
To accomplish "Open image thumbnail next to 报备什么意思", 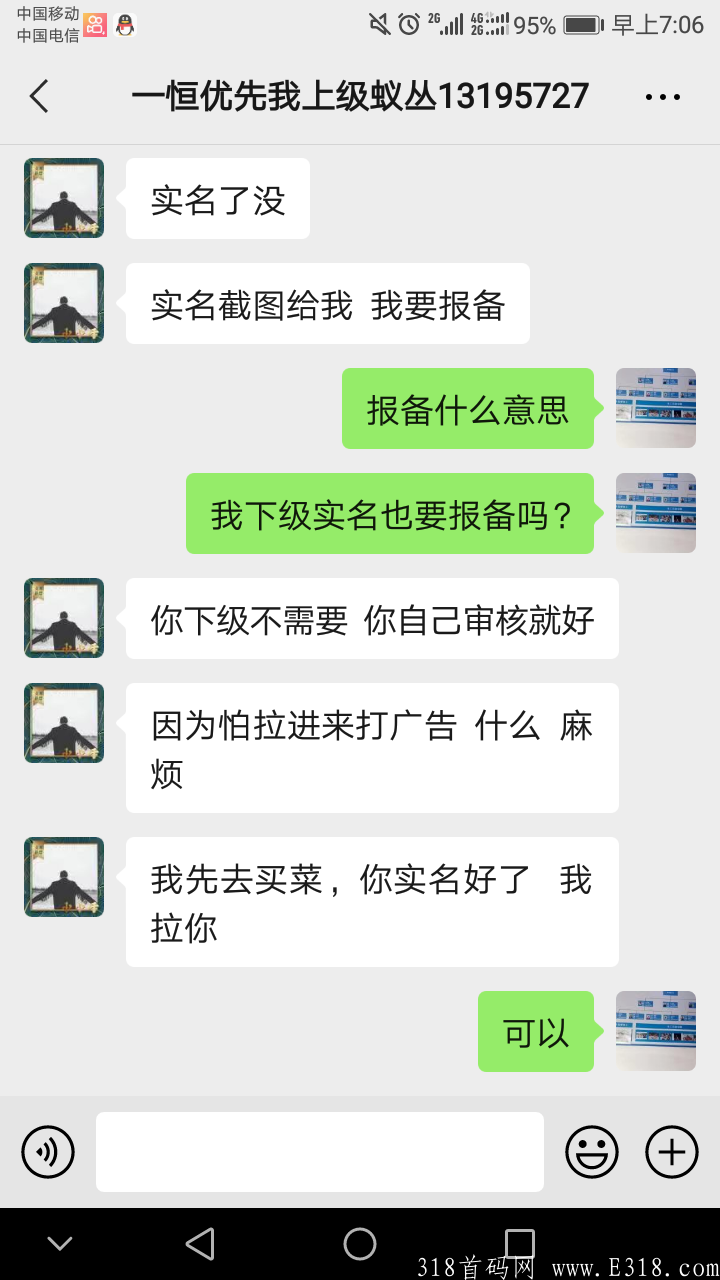I will (655, 408).
